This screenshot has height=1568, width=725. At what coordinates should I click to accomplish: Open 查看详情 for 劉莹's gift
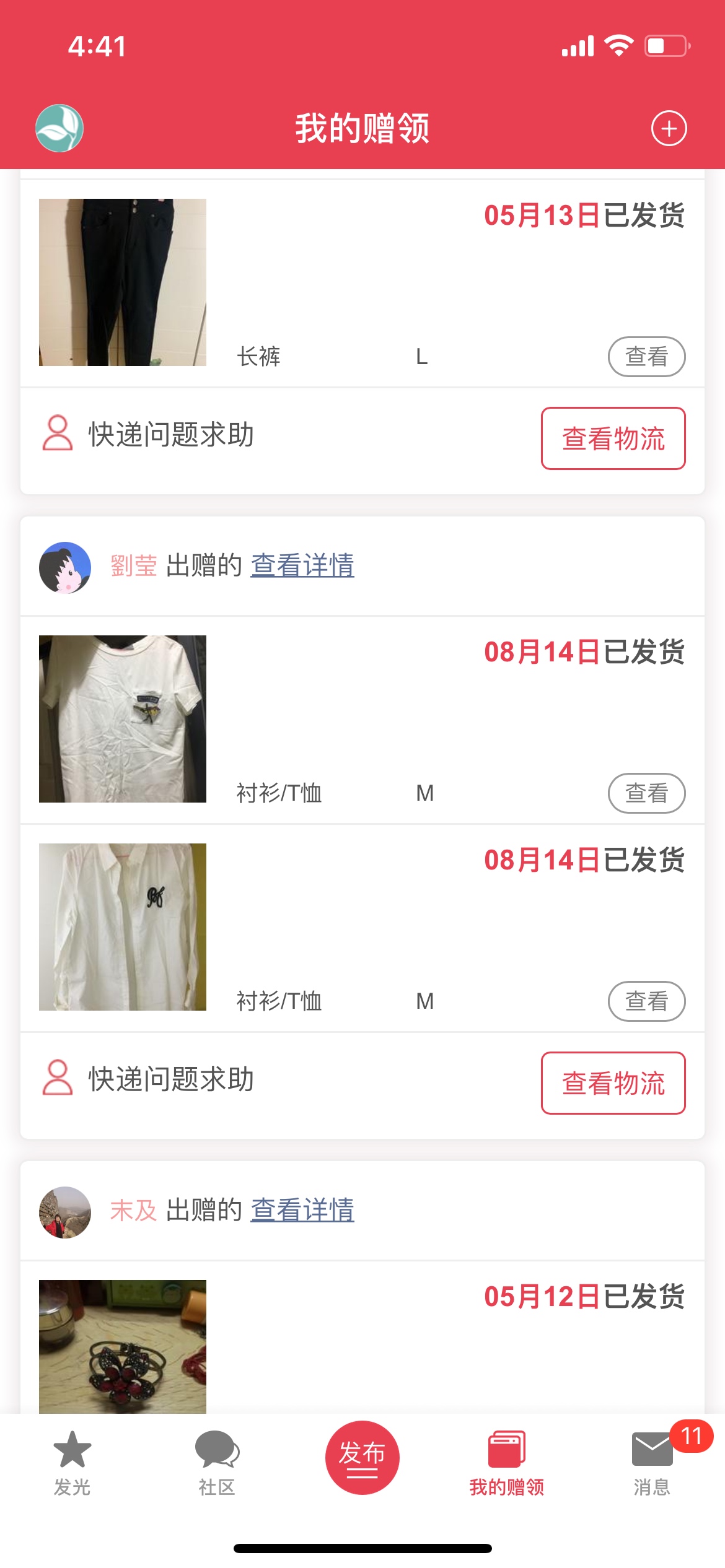[x=302, y=565]
